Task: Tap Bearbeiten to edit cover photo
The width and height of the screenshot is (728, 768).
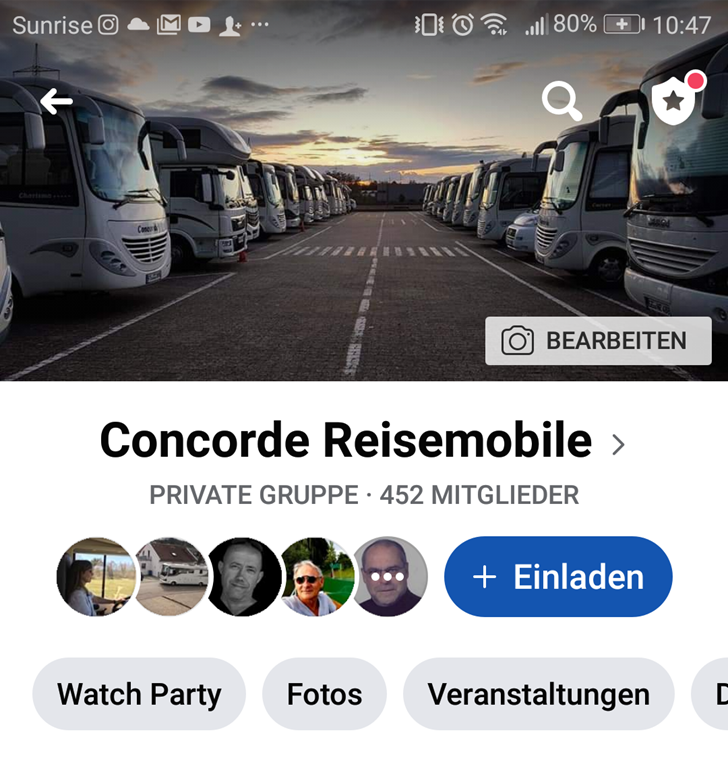Action: (598, 341)
